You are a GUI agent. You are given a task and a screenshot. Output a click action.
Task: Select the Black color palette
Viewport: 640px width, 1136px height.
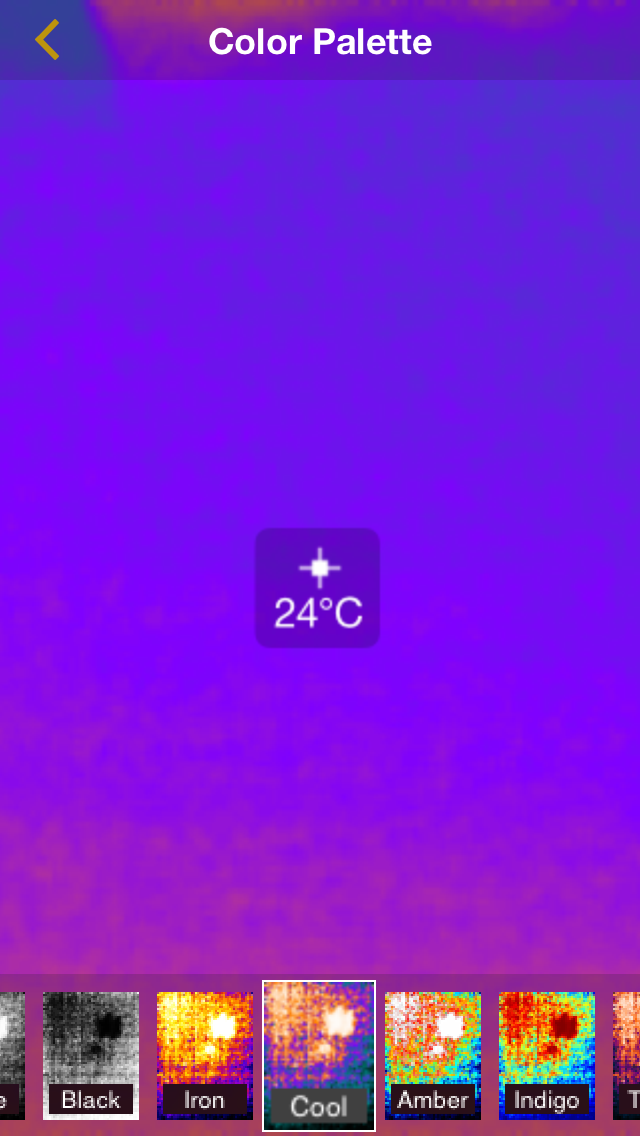[x=91, y=1056]
